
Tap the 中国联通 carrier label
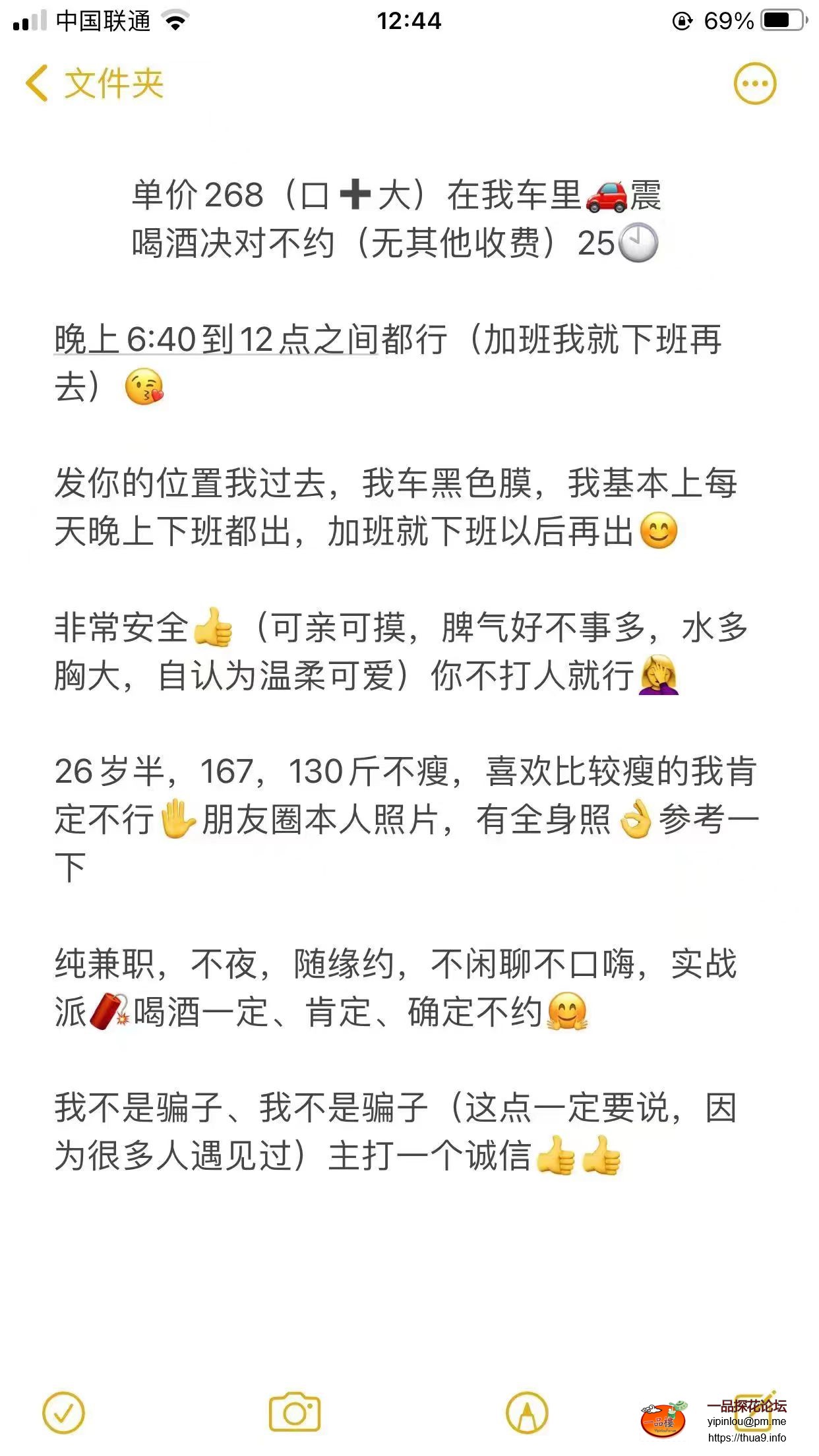102,20
